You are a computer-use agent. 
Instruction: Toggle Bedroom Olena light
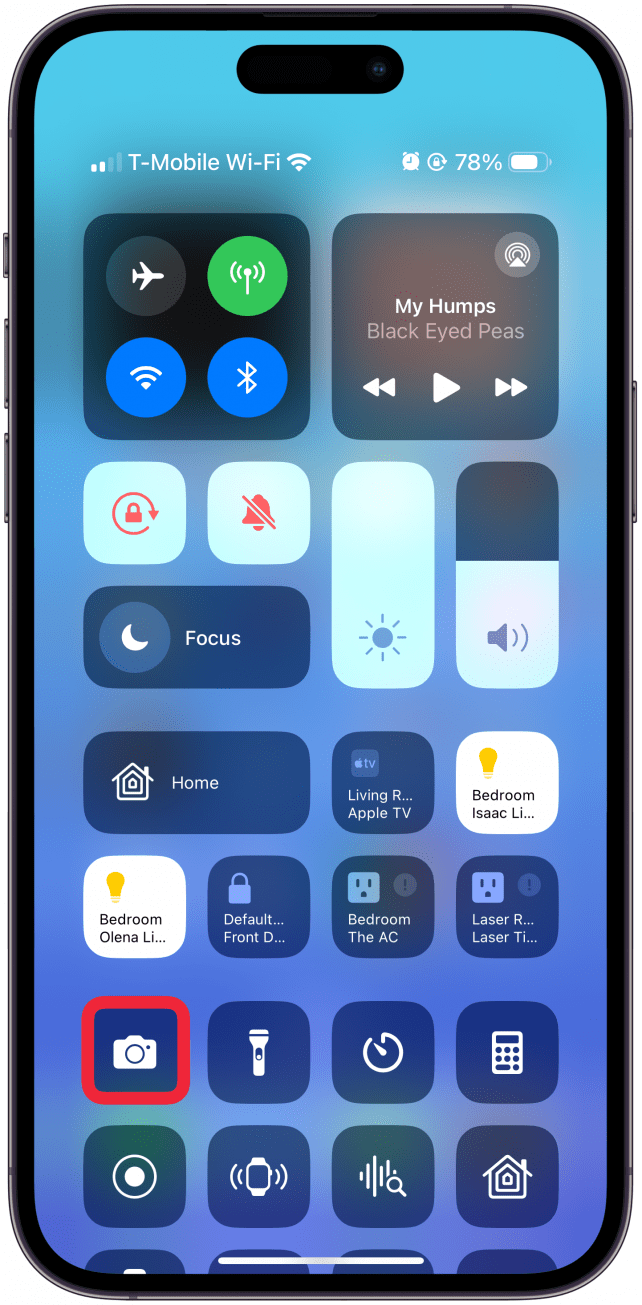point(134,907)
